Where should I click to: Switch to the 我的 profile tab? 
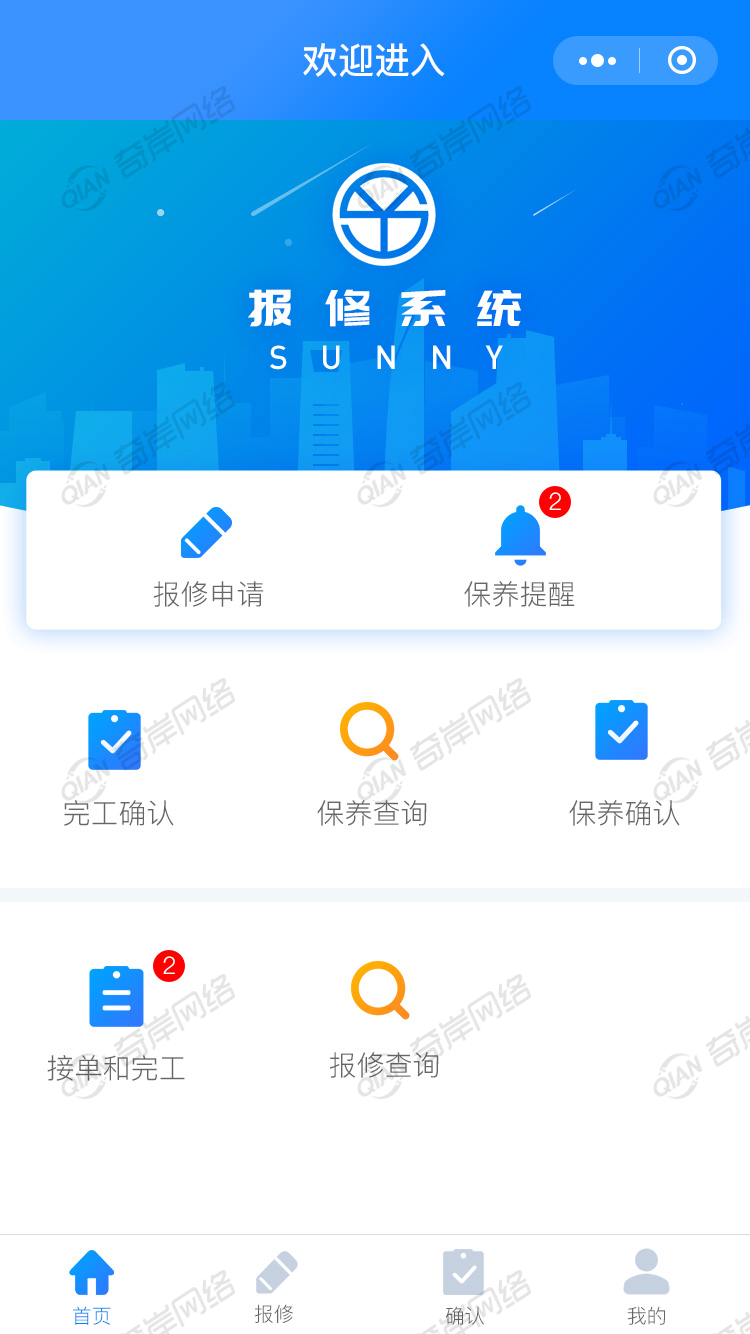(646, 1288)
